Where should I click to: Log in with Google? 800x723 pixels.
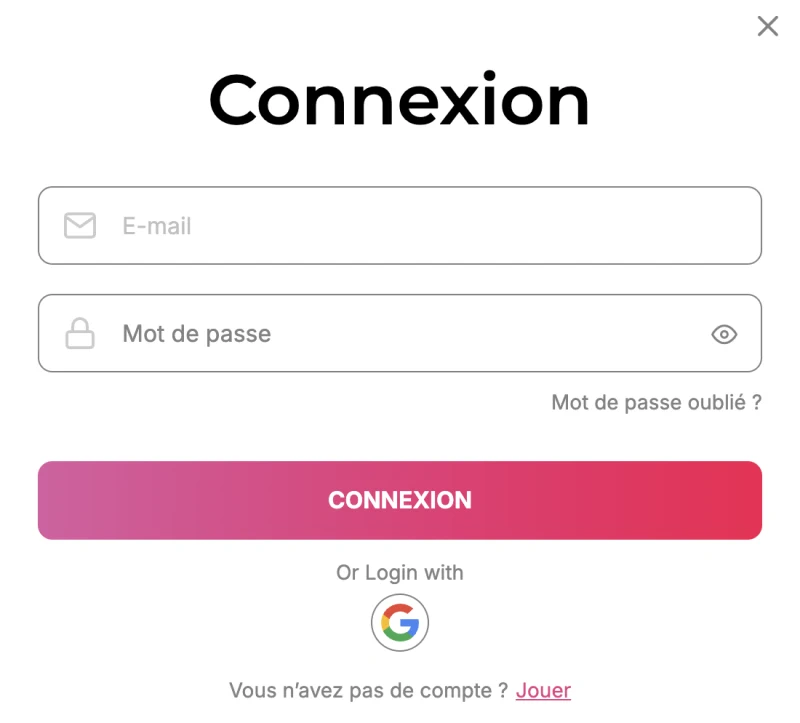(x=400, y=624)
